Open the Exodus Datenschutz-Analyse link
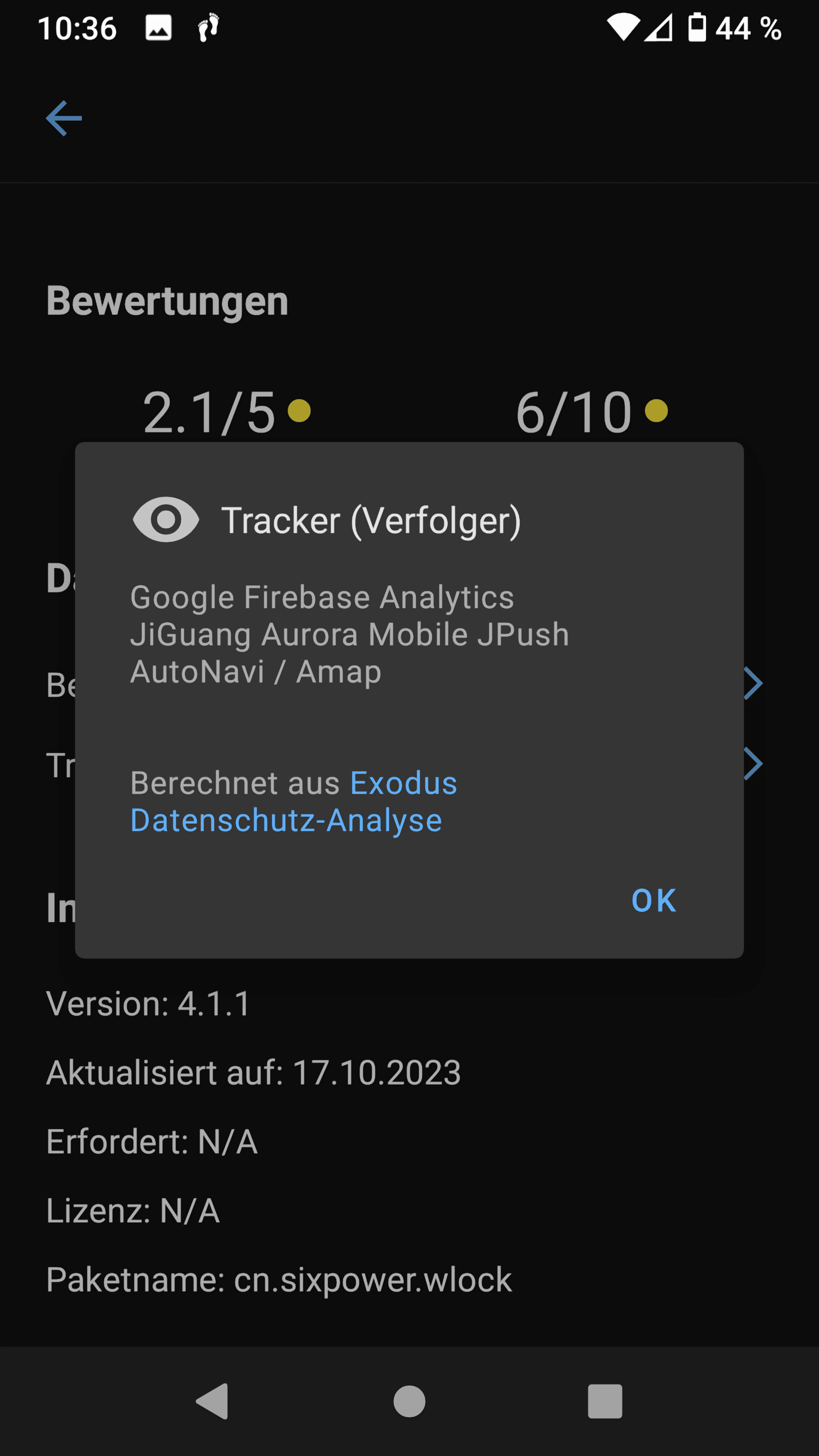This screenshot has width=819, height=1456. pos(293,802)
